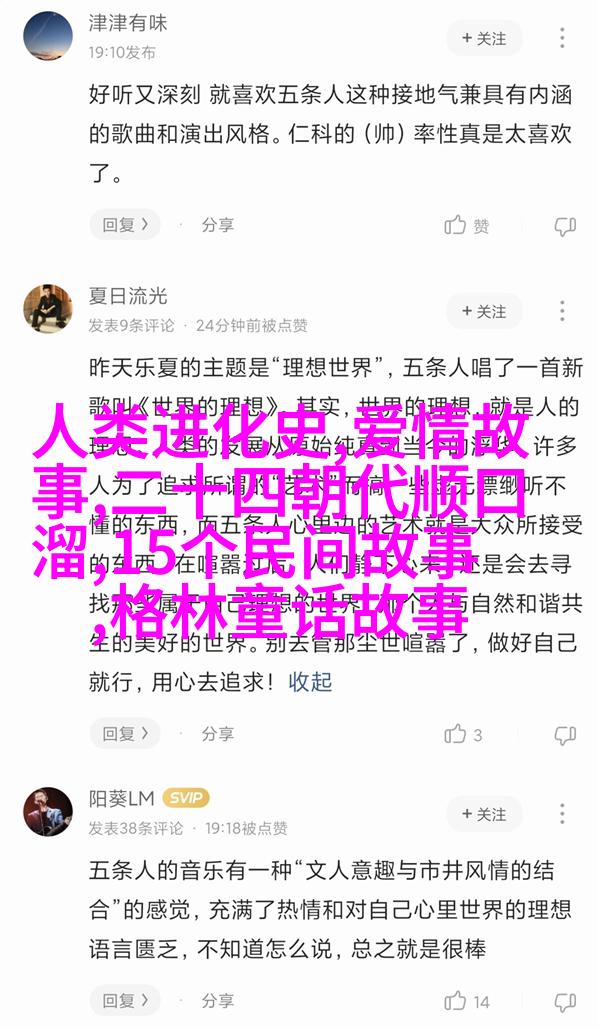Follow user 夏日流光
The height and width of the screenshot is (1029, 600).
pos(485,311)
